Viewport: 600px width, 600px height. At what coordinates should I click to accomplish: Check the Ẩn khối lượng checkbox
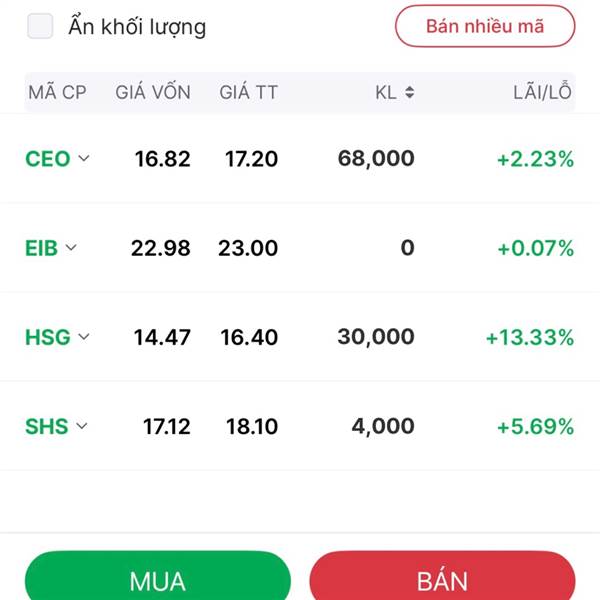click(41, 26)
